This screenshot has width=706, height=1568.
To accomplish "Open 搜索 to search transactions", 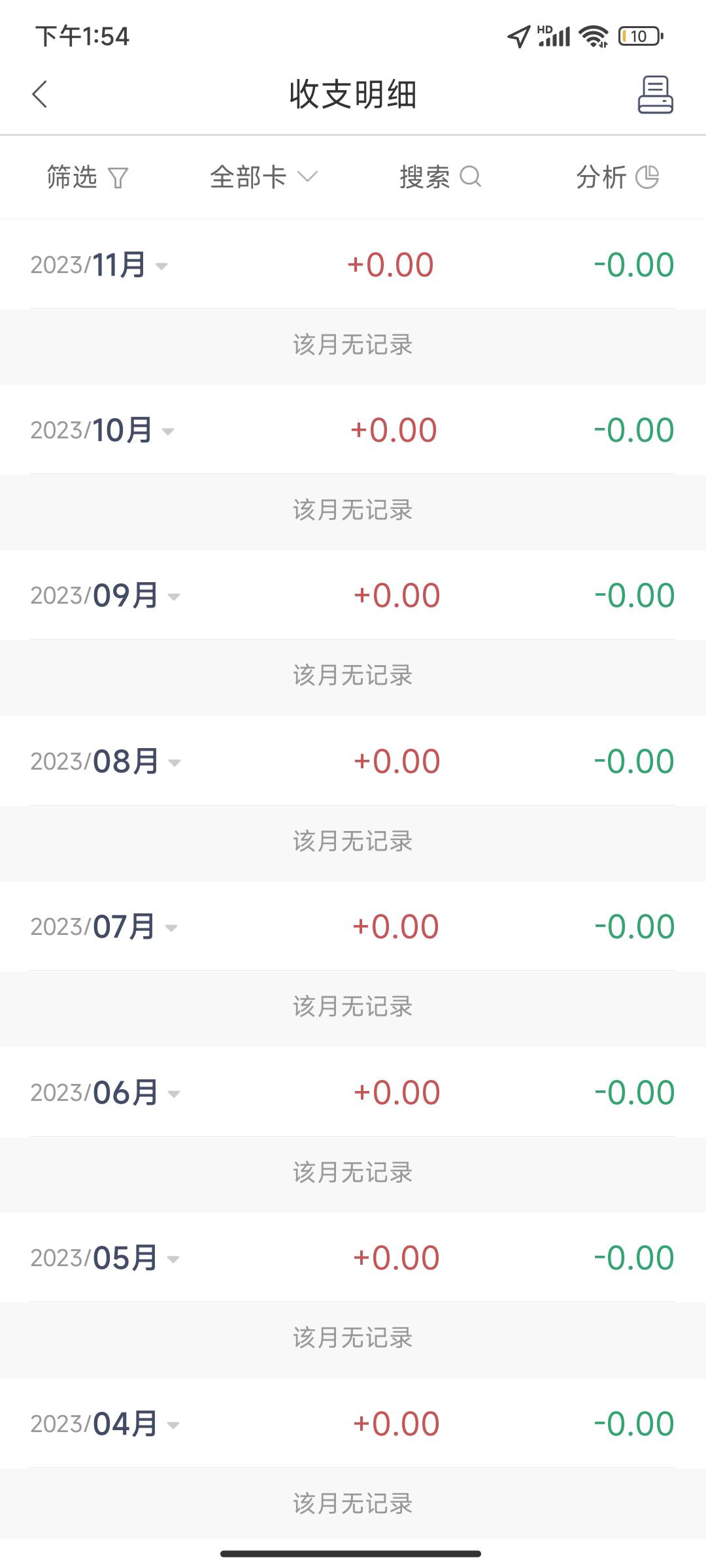I will (x=441, y=177).
